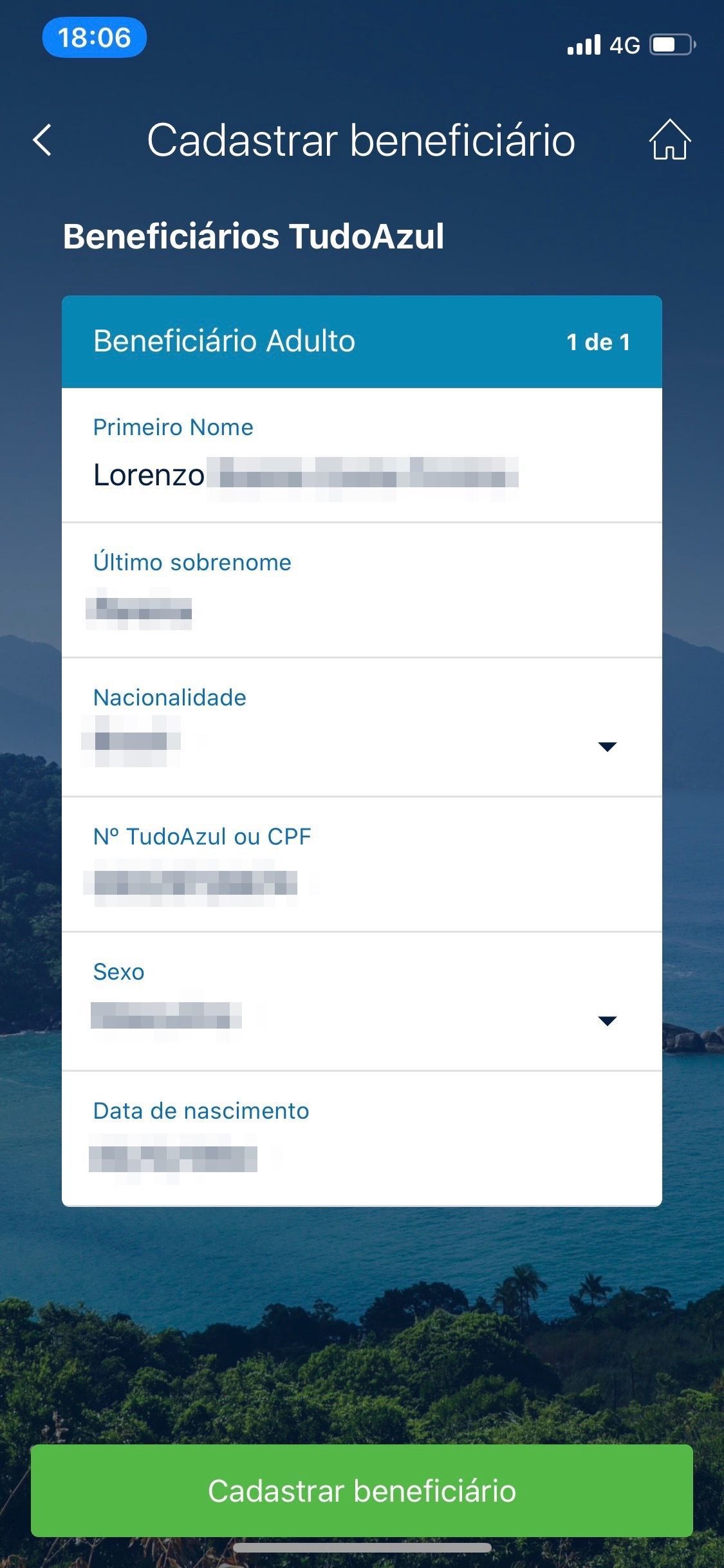Screen dimensions: 724x1568
Task: Open the Sexo dropdown
Action: click(x=362, y=1002)
